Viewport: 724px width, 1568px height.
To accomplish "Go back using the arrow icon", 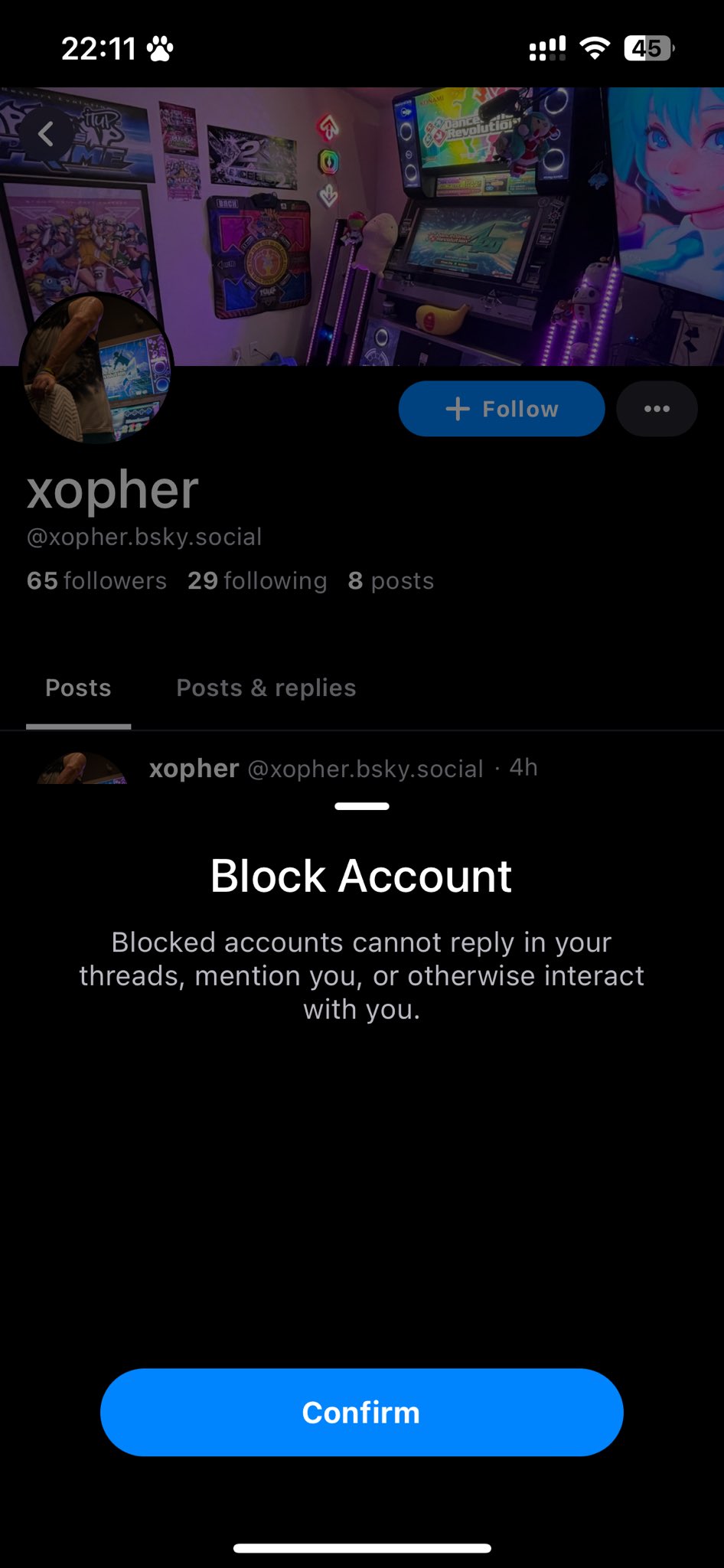I will 46,135.
